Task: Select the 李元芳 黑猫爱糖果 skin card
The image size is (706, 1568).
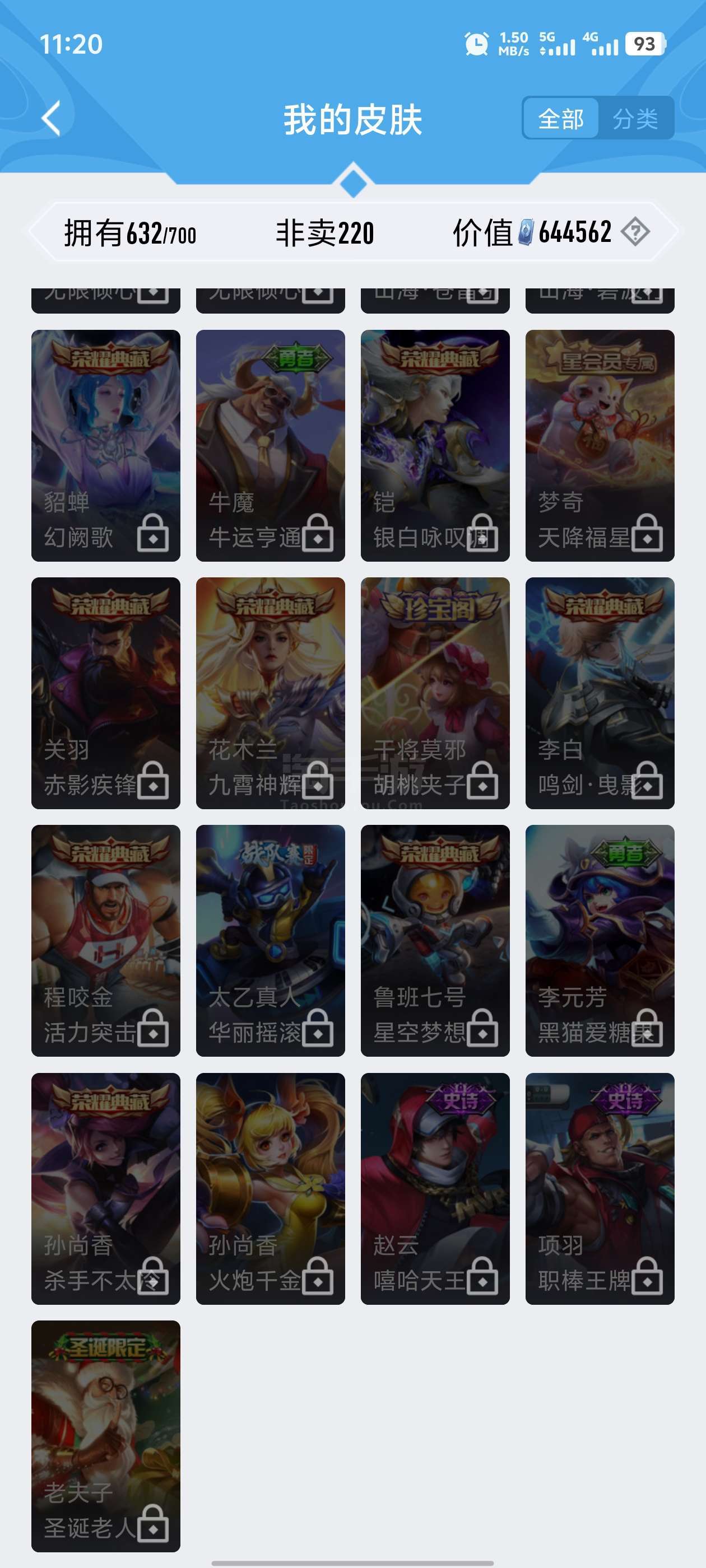Action: 600,940
